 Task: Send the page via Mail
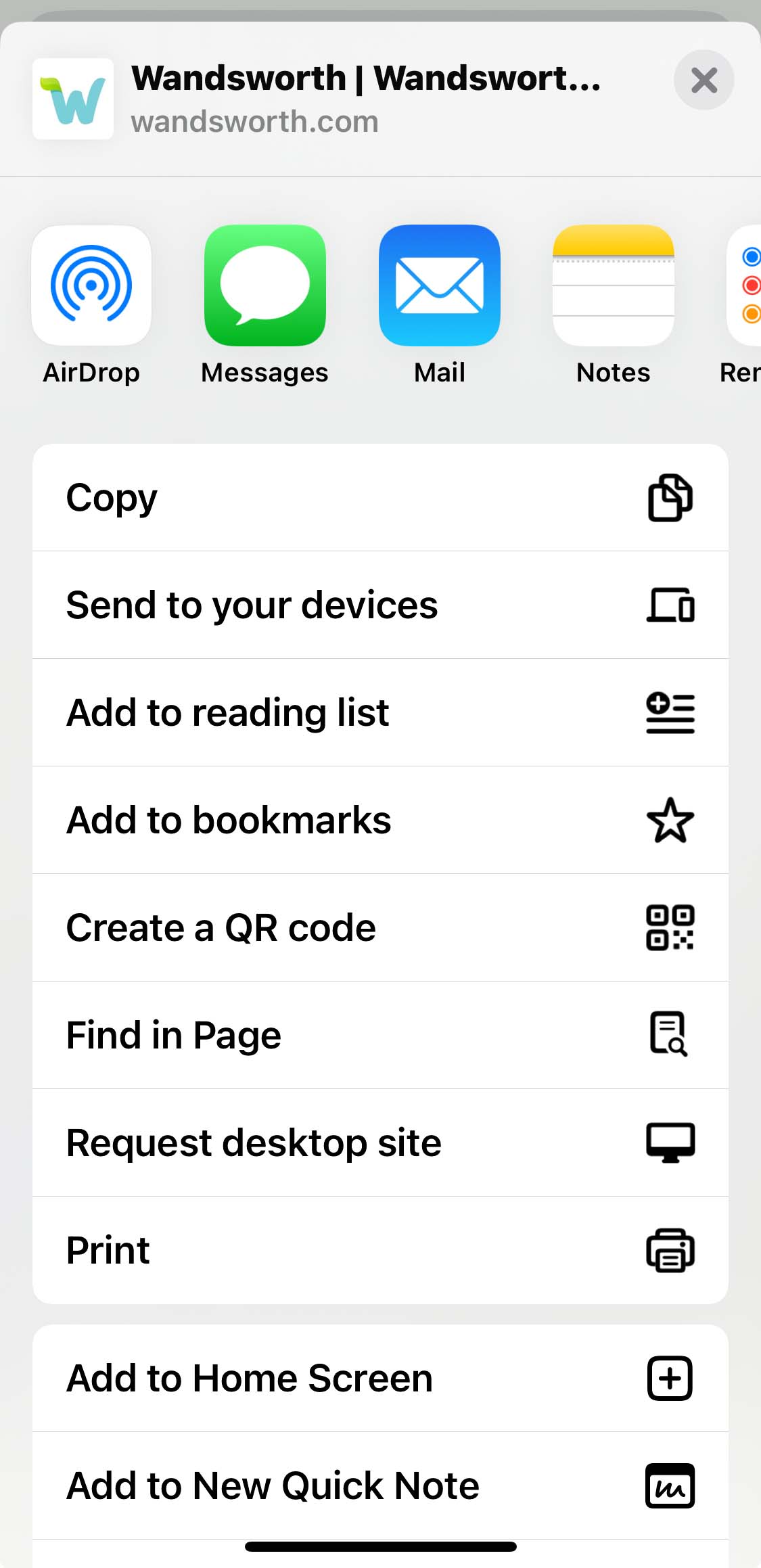pos(439,285)
